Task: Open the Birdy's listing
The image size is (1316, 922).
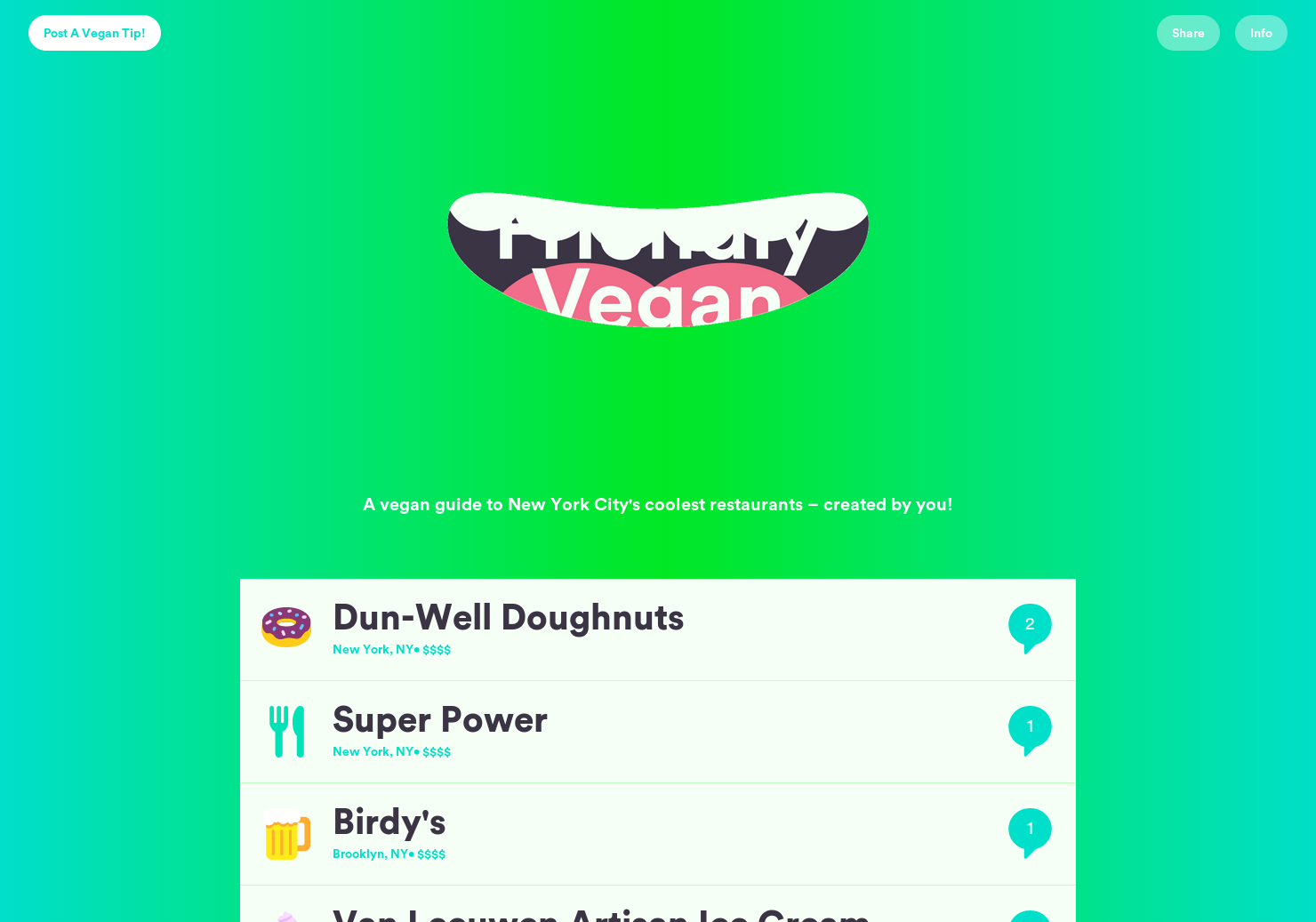Action: (x=389, y=822)
